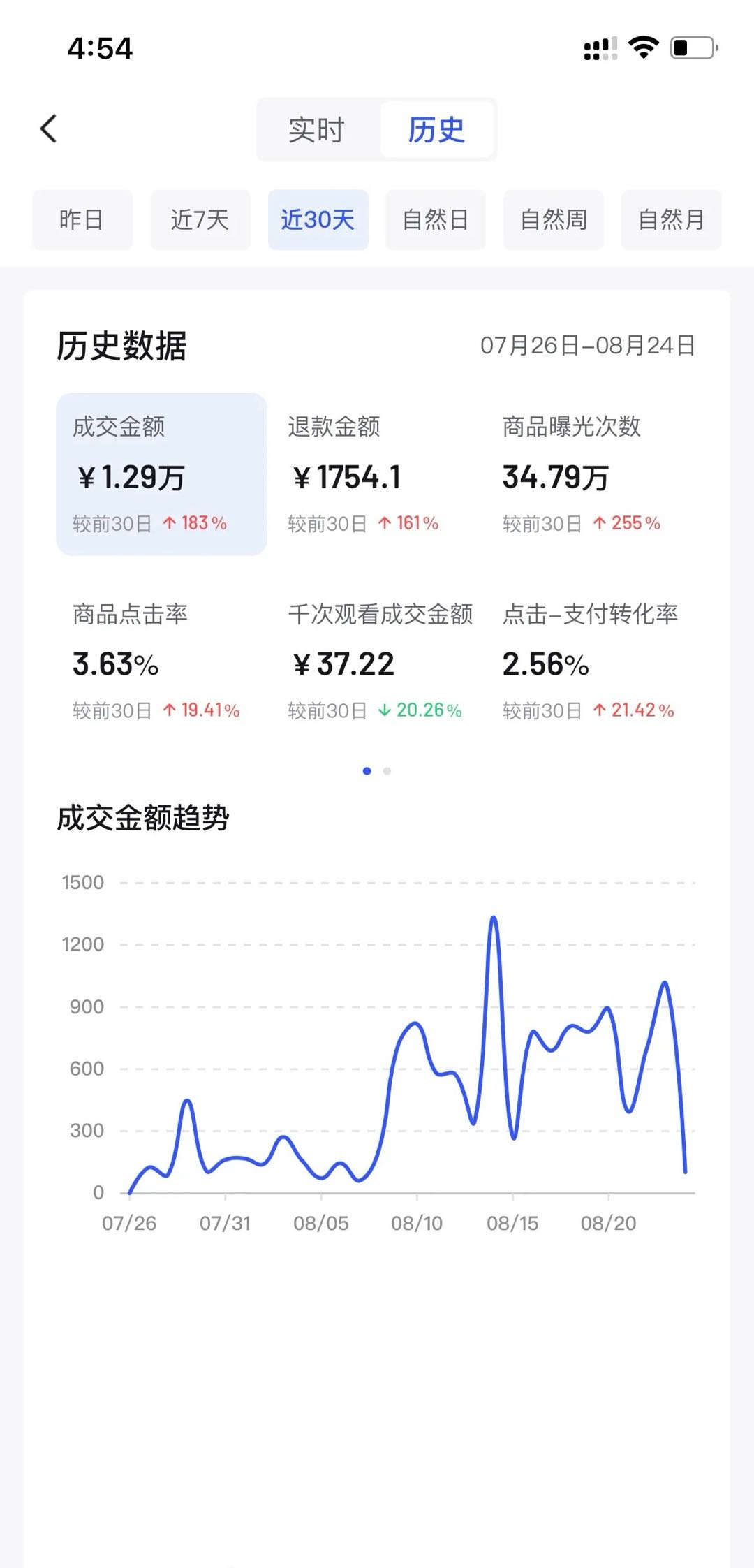Select the 历史 tab
Screen dimensions: 754x1568
pyautogui.click(x=437, y=130)
